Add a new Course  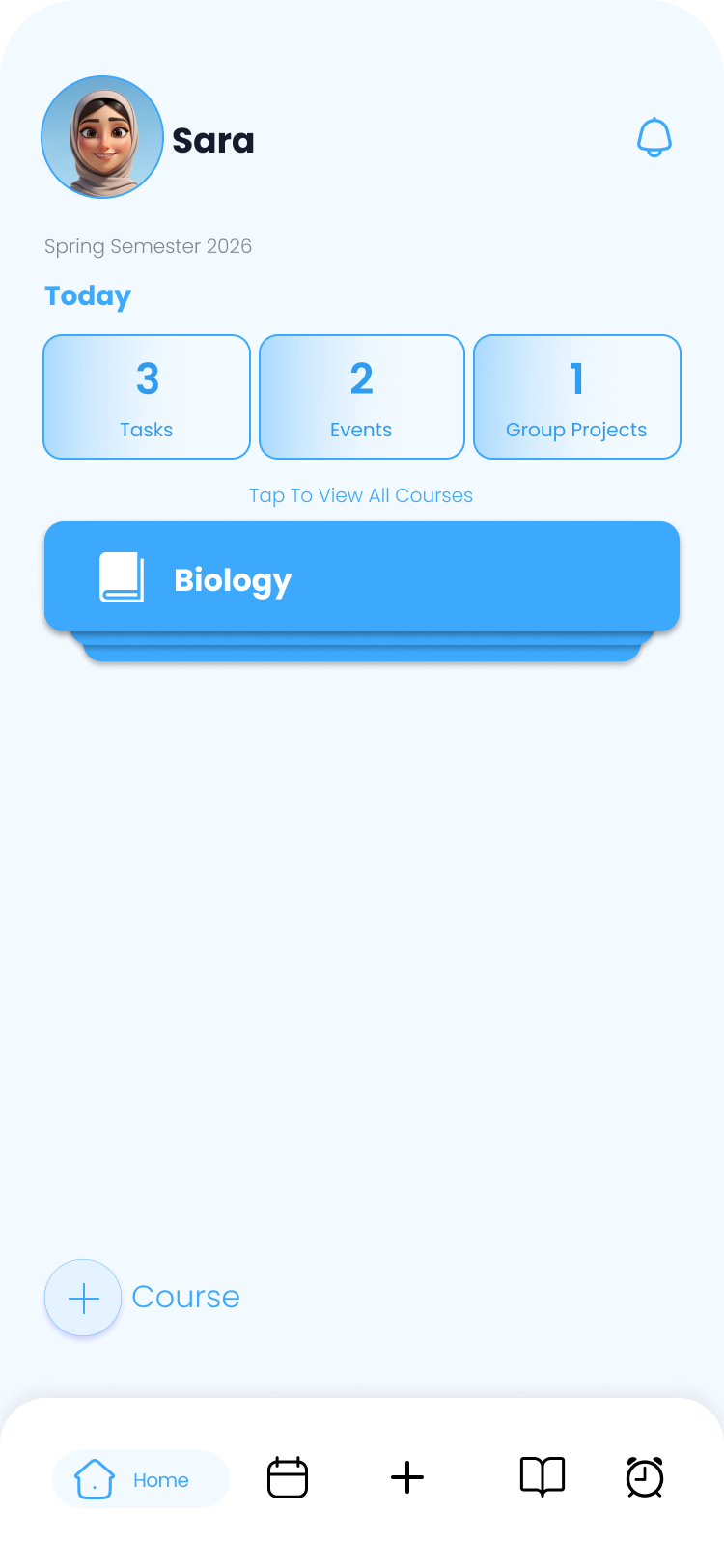coord(185,1298)
